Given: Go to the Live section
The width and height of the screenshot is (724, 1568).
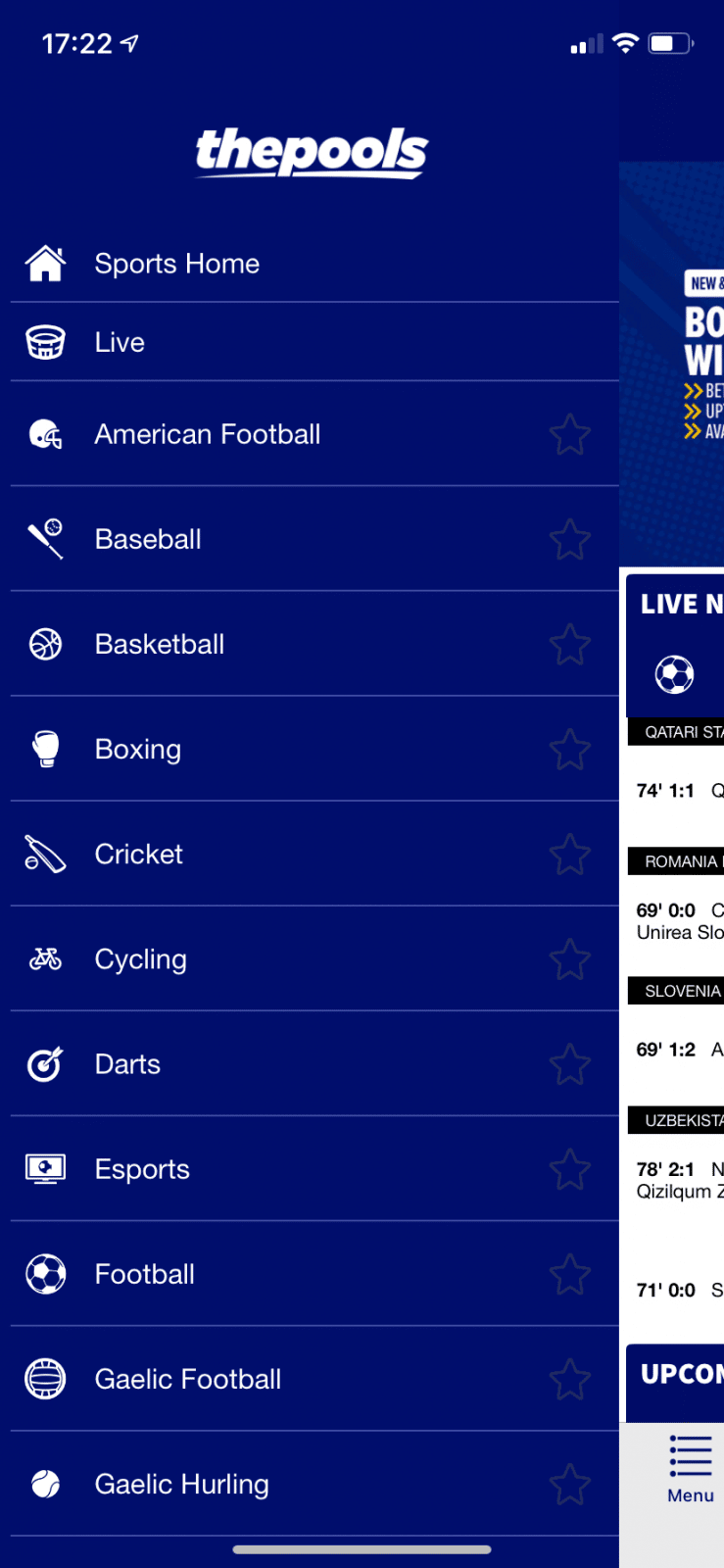Looking at the screenshot, I should pyautogui.click(x=120, y=342).
